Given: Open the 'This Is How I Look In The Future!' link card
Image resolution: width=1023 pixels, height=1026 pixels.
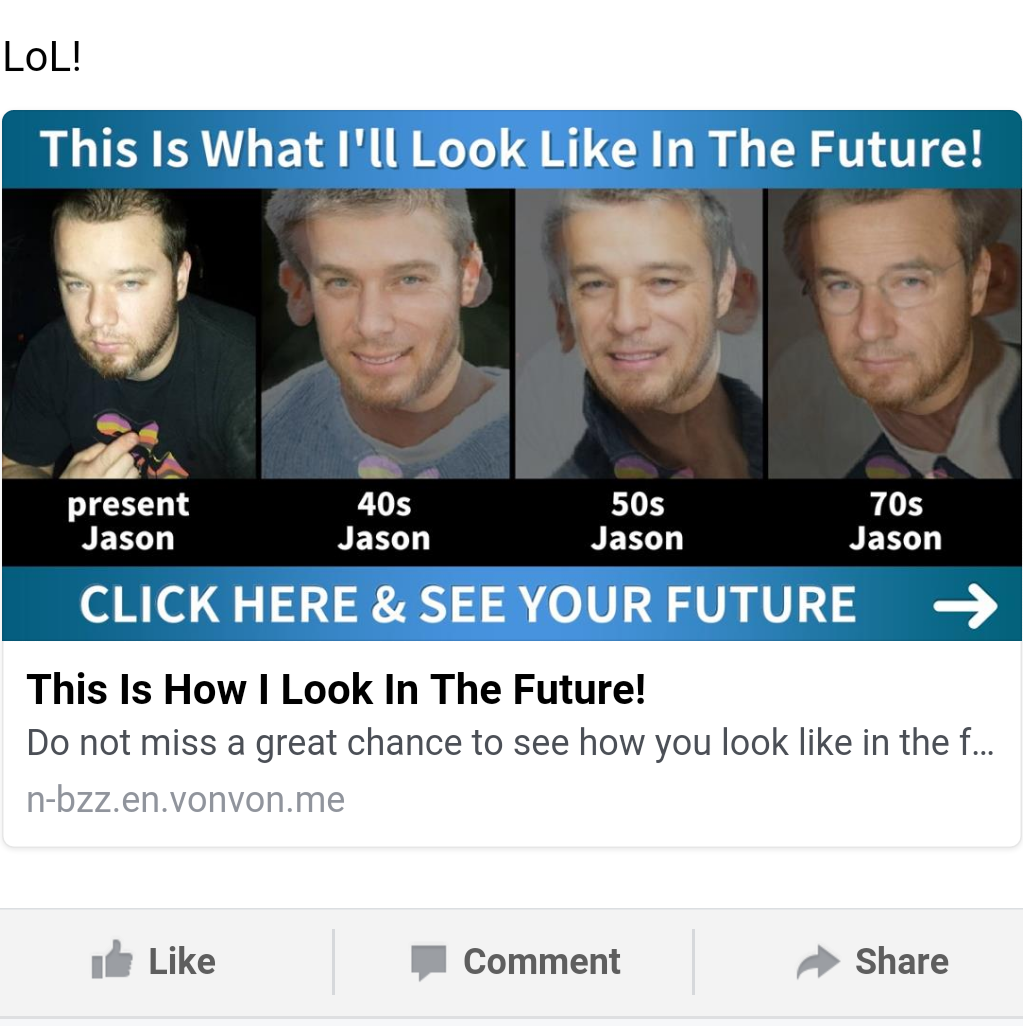Looking at the screenshot, I should [x=336, y=691].
